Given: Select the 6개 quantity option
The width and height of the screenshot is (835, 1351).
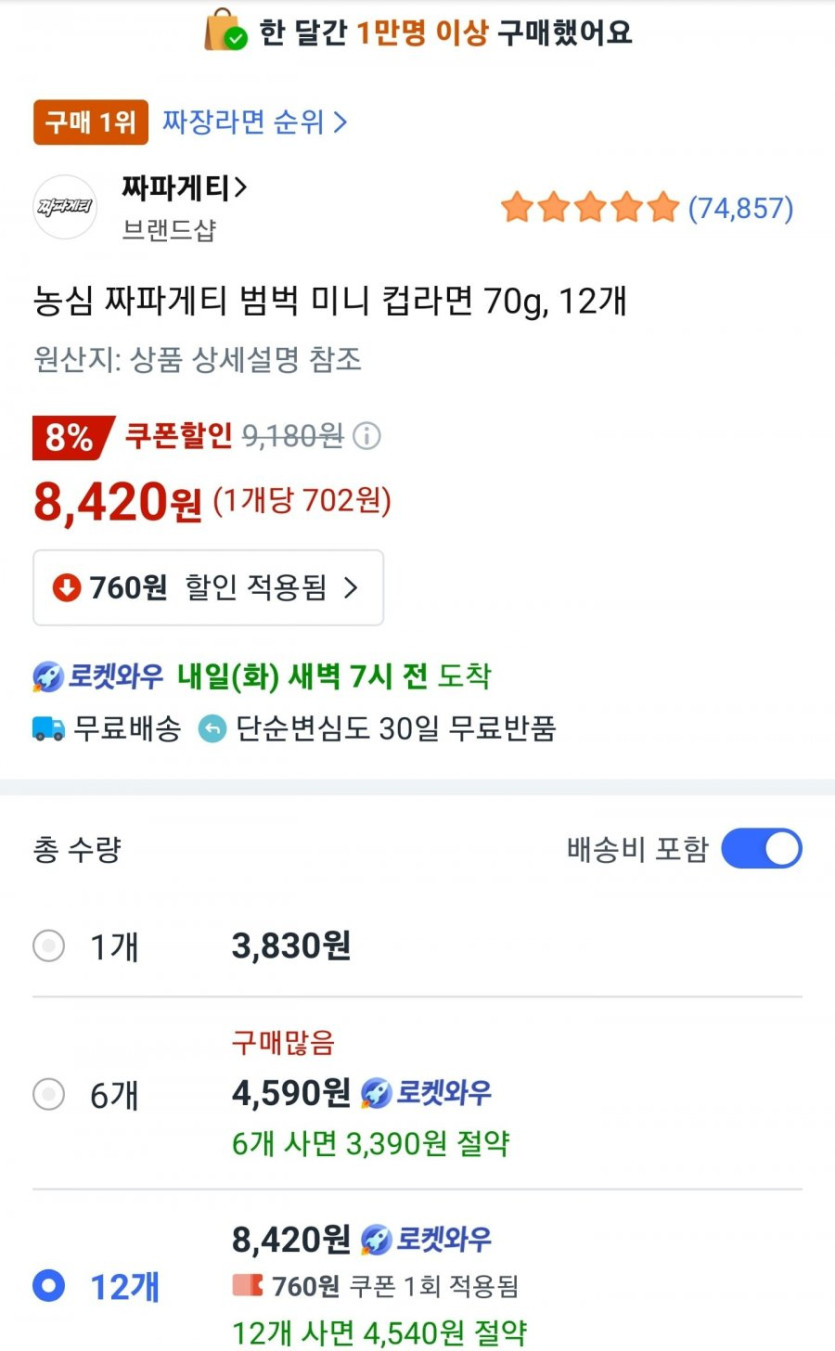Looking at the screenshot, I should (x=49, y=1095).
